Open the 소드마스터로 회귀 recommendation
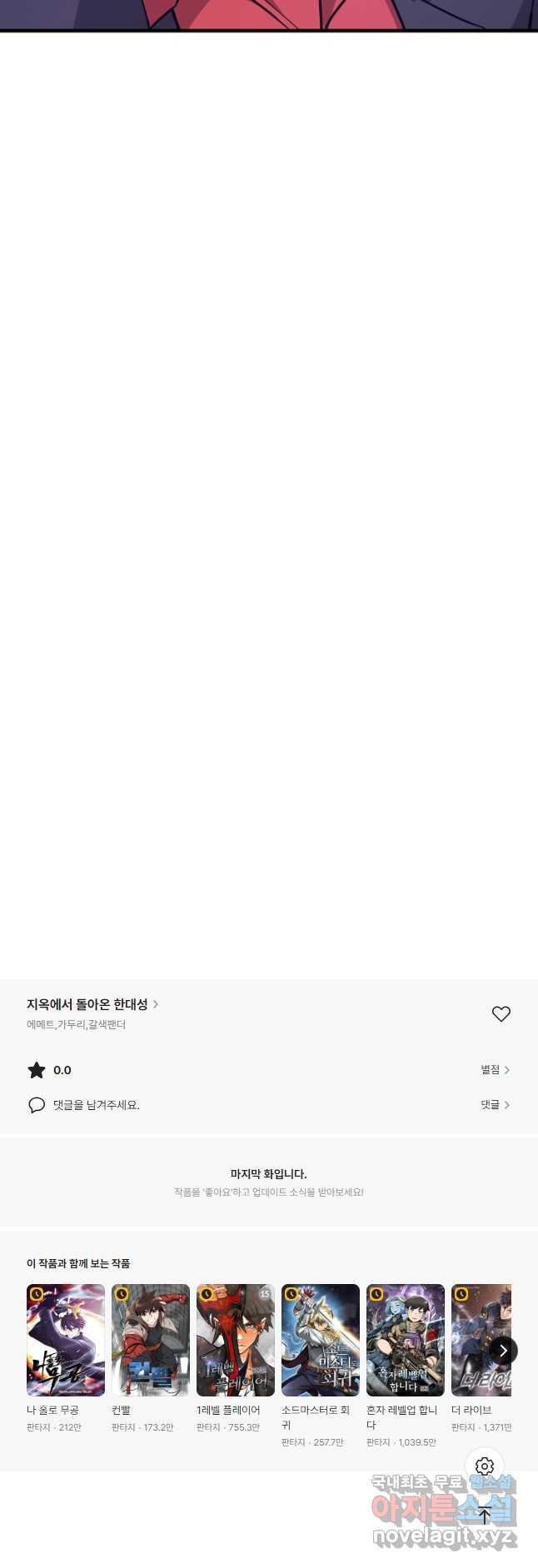 point(321,1340)
